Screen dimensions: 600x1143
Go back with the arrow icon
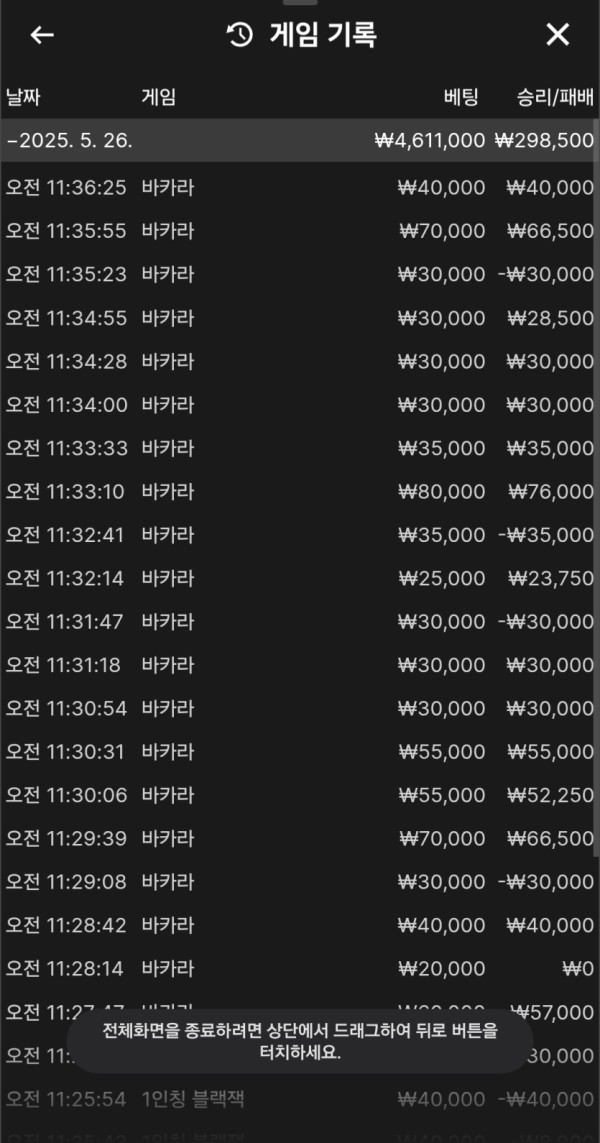point(42,35)
